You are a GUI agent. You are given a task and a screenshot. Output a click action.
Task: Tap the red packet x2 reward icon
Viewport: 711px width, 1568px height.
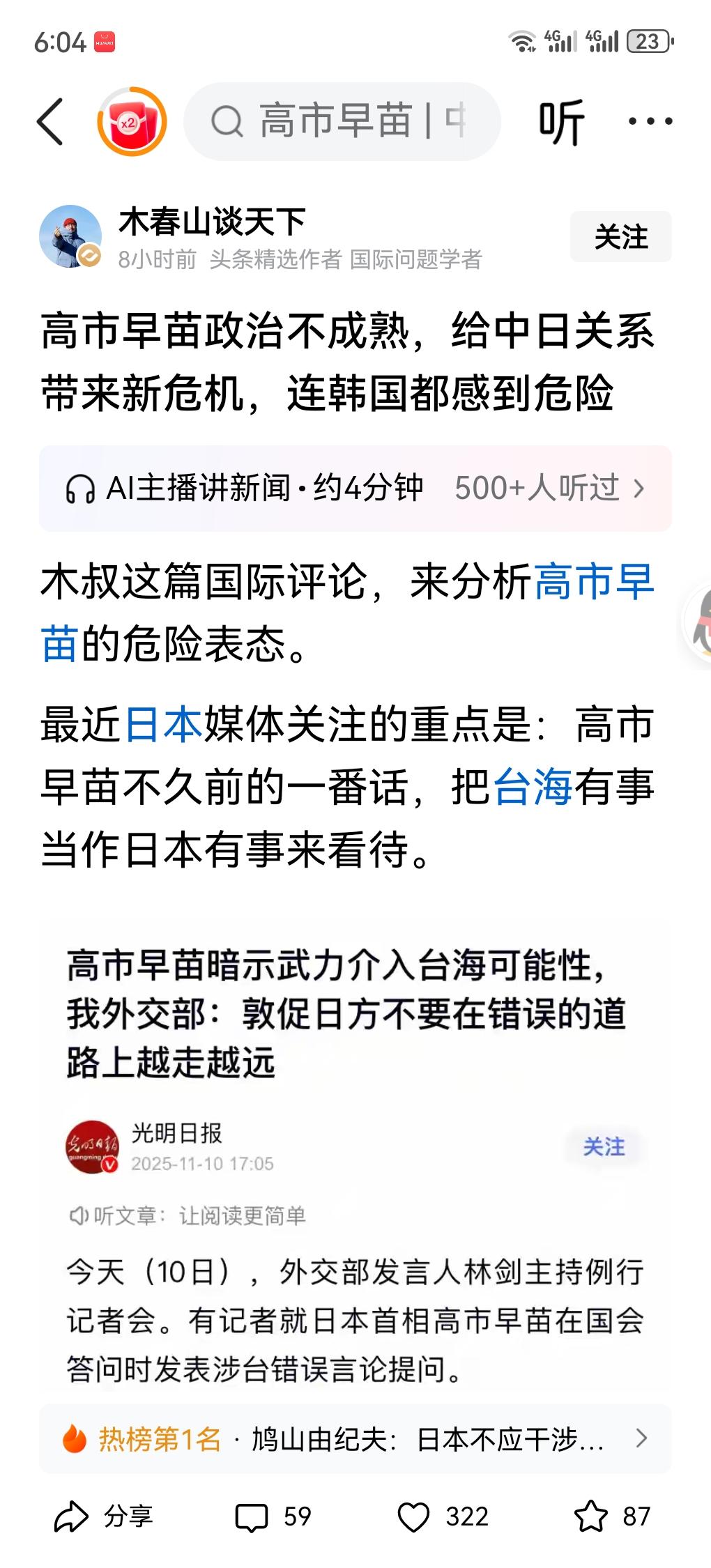[x=131, y=121]
